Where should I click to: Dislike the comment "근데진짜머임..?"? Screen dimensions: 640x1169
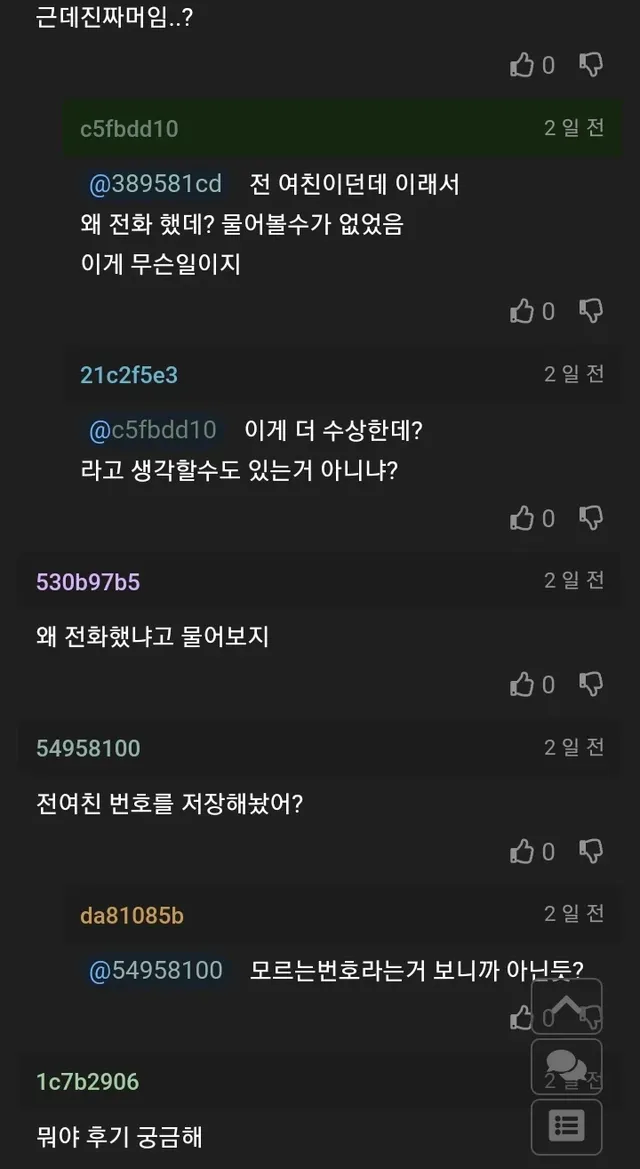pos(591,65)
